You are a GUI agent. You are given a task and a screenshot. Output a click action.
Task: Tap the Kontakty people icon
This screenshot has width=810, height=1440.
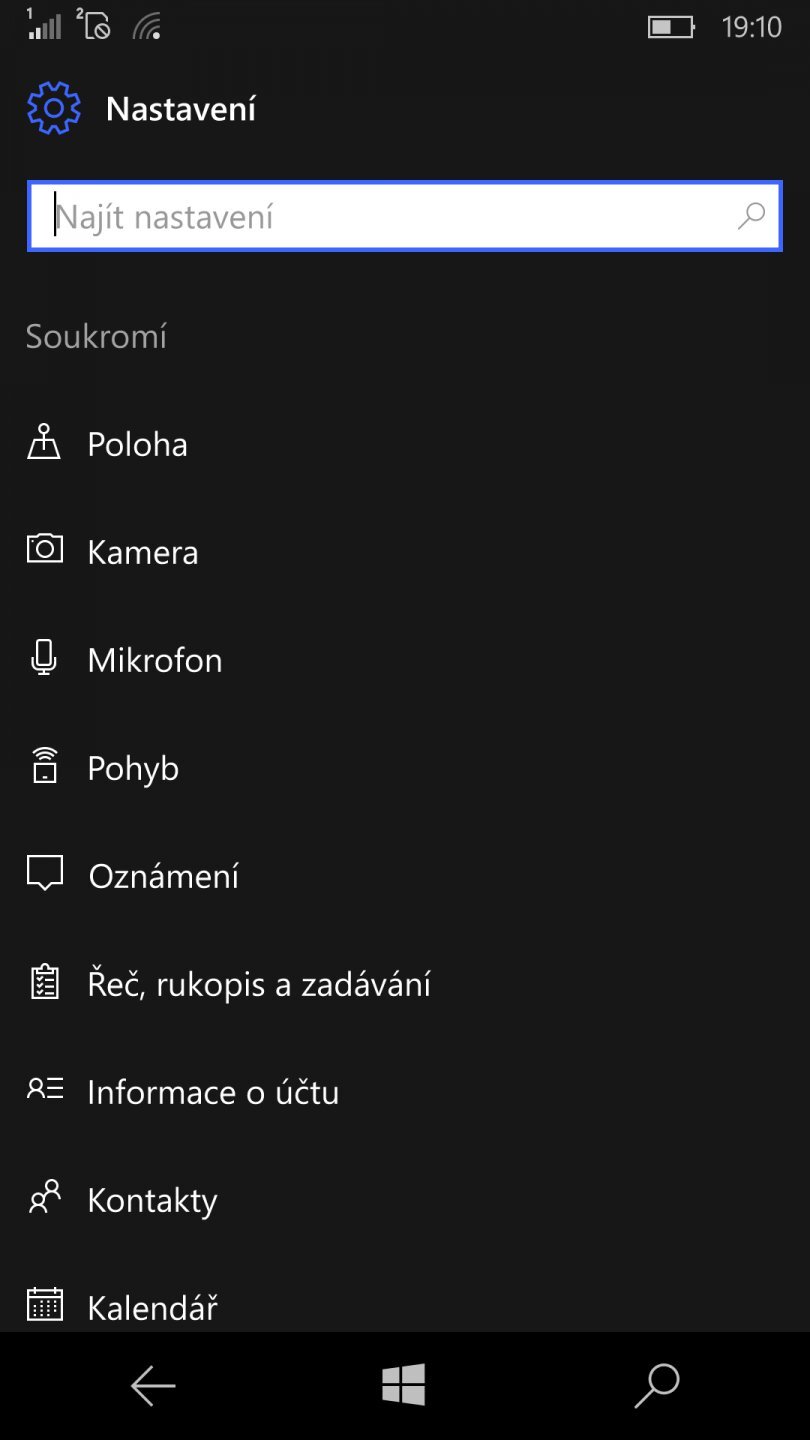(44, 1198)
